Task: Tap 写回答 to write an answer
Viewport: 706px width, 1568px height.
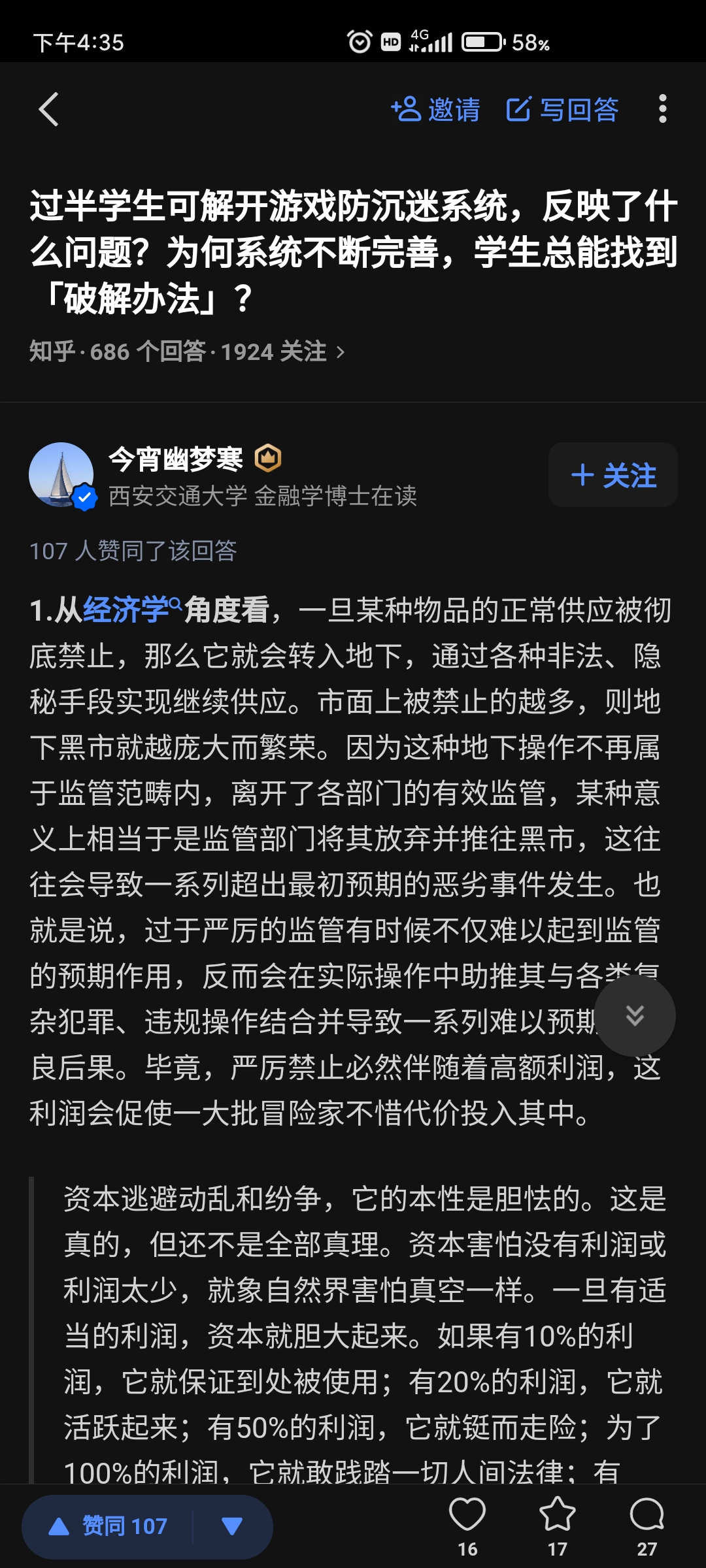Action: point(562,109)
